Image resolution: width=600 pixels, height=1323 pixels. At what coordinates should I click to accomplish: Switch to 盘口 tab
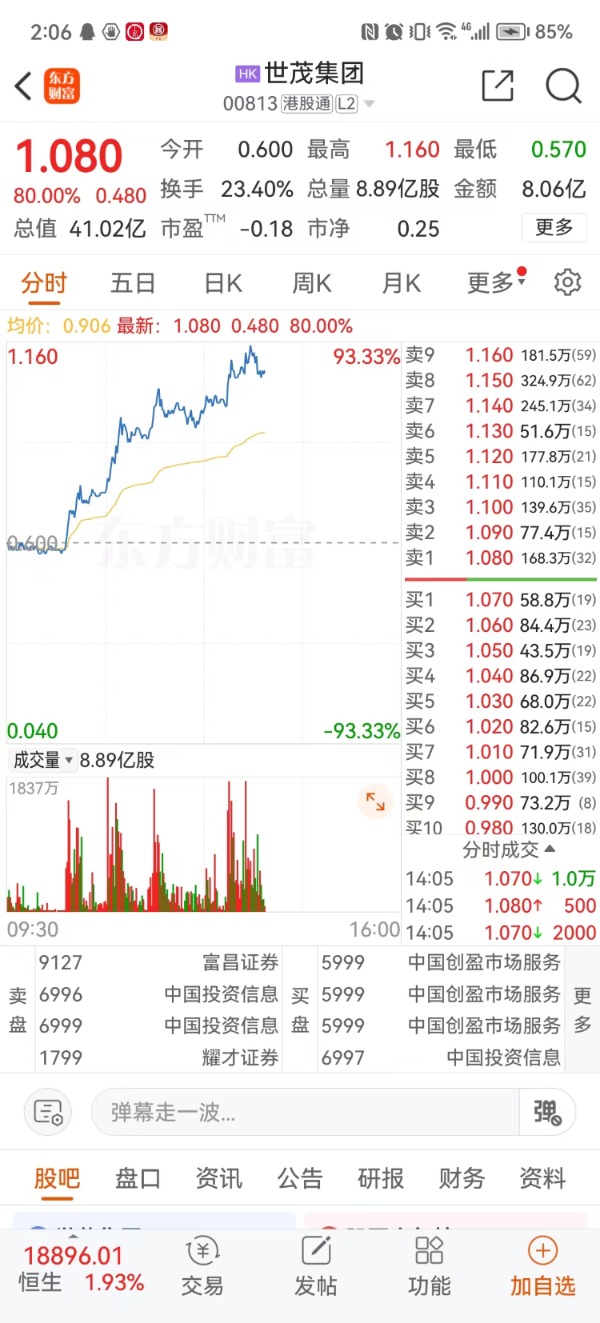[x=138, y=1178]
